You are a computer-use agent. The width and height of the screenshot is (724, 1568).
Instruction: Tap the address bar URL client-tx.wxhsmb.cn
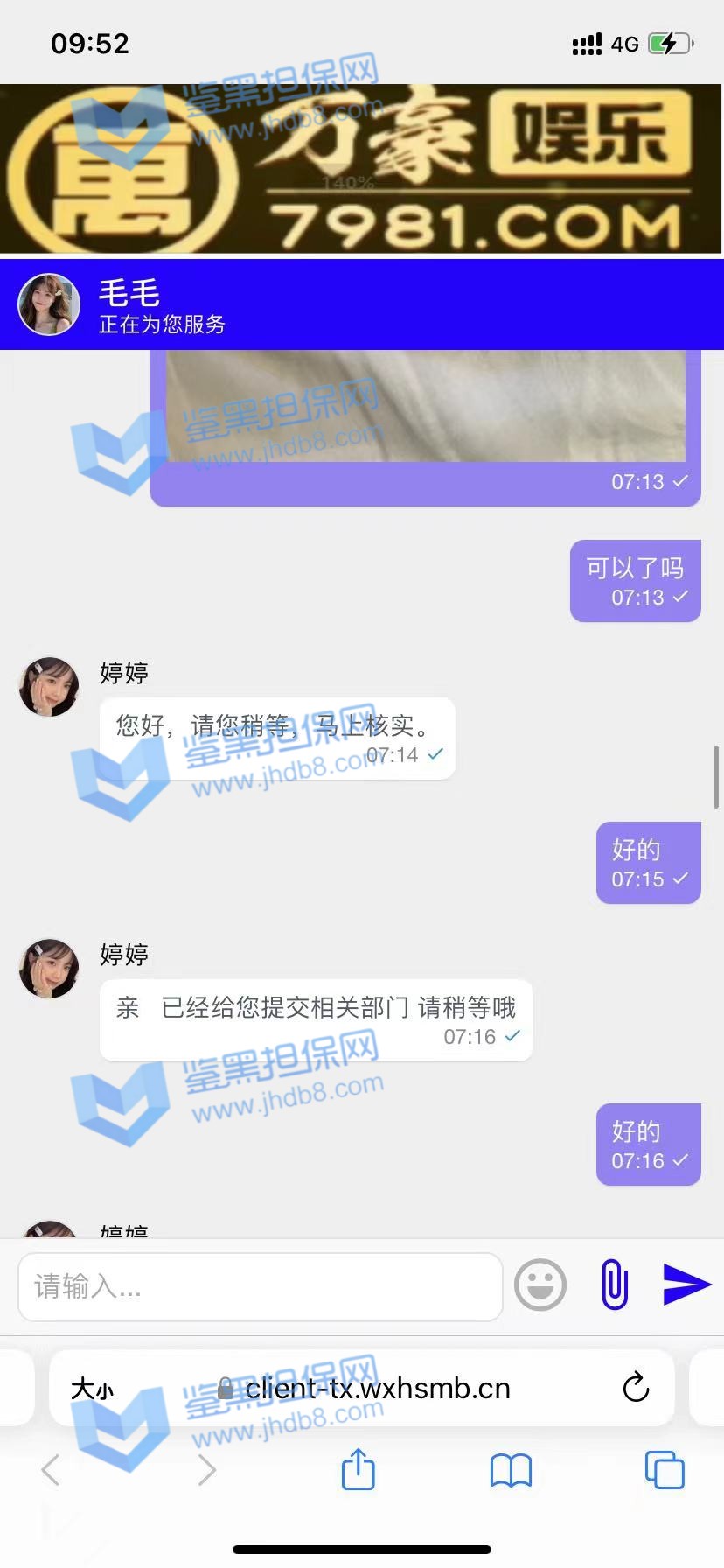377,1389
